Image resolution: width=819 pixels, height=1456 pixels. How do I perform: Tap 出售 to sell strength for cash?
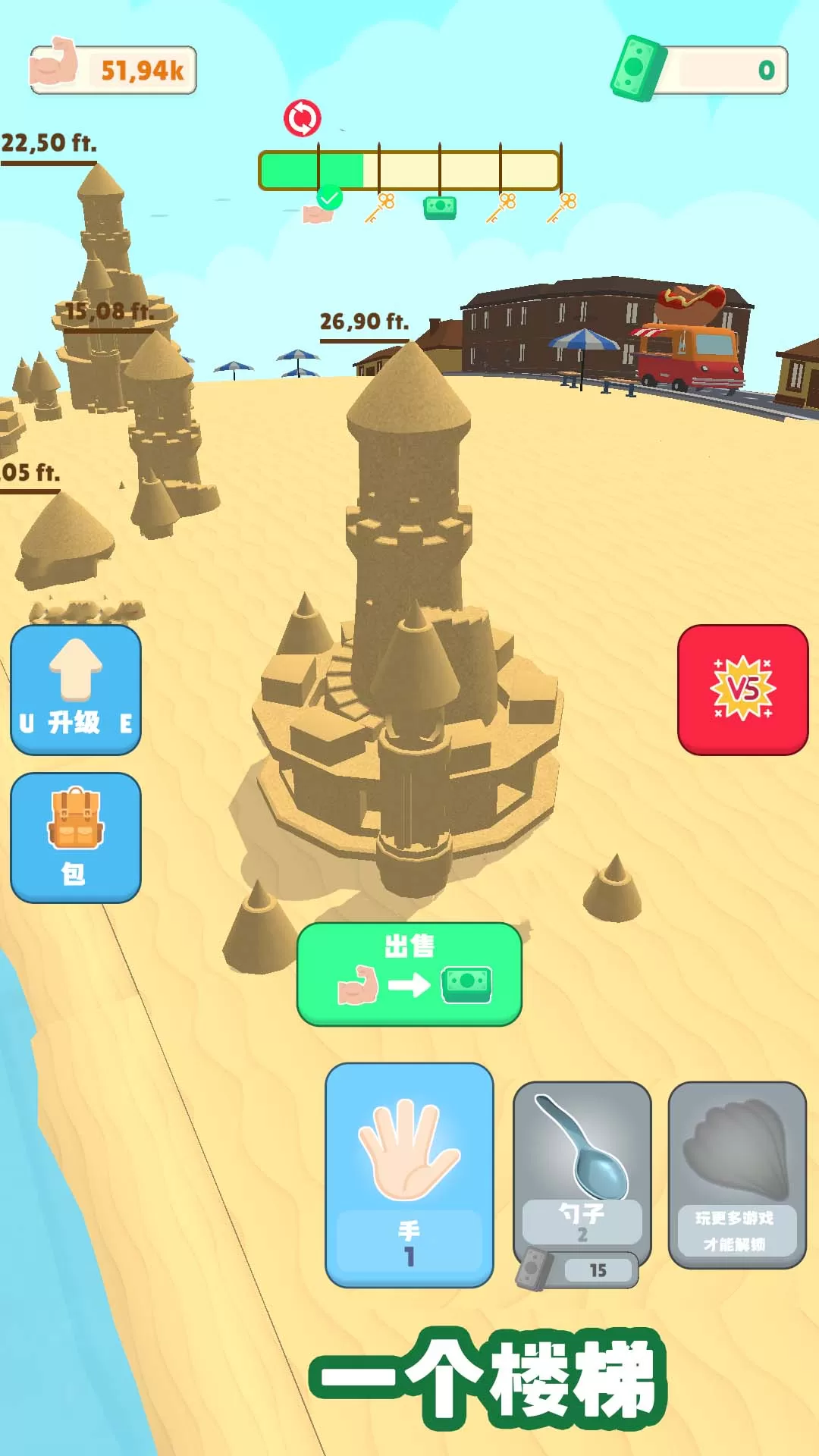click(x=409, y=974)
